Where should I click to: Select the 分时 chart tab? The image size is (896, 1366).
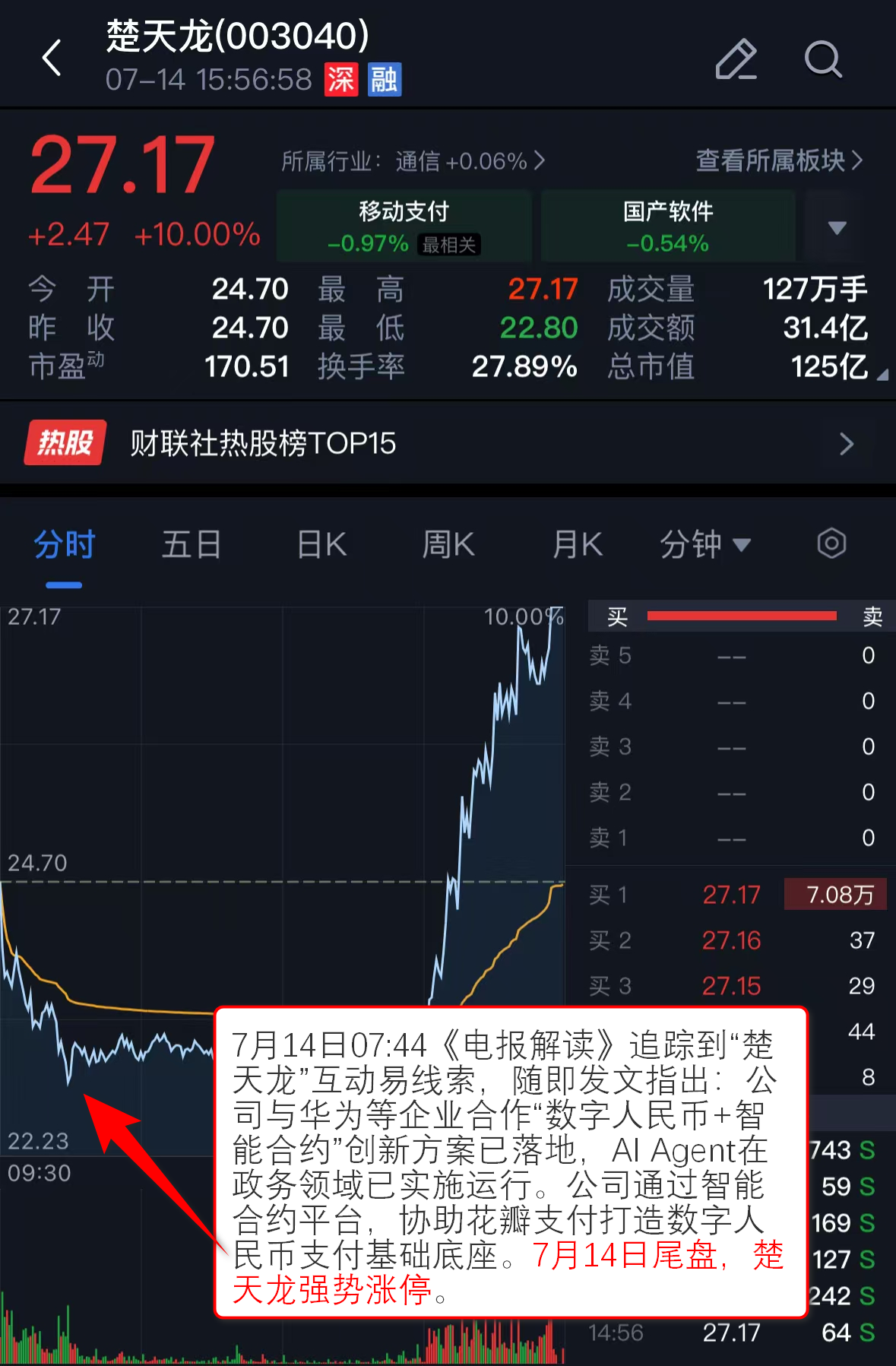tap(64, 545)
